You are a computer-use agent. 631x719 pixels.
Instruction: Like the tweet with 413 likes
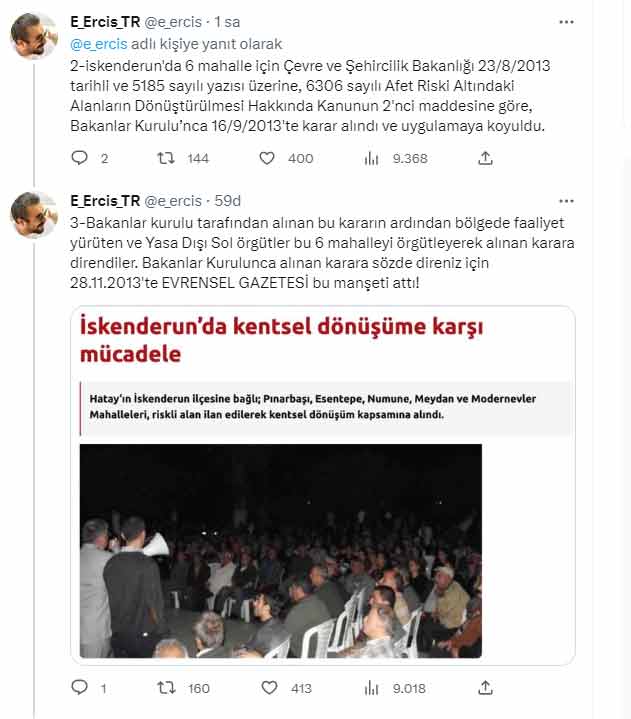pos(267,688)
